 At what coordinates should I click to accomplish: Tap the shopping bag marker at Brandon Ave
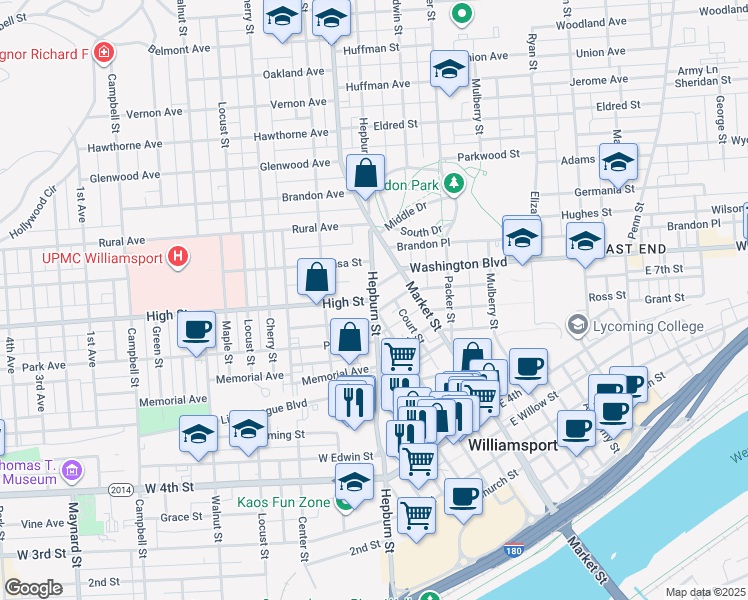(x=365, y=175)
